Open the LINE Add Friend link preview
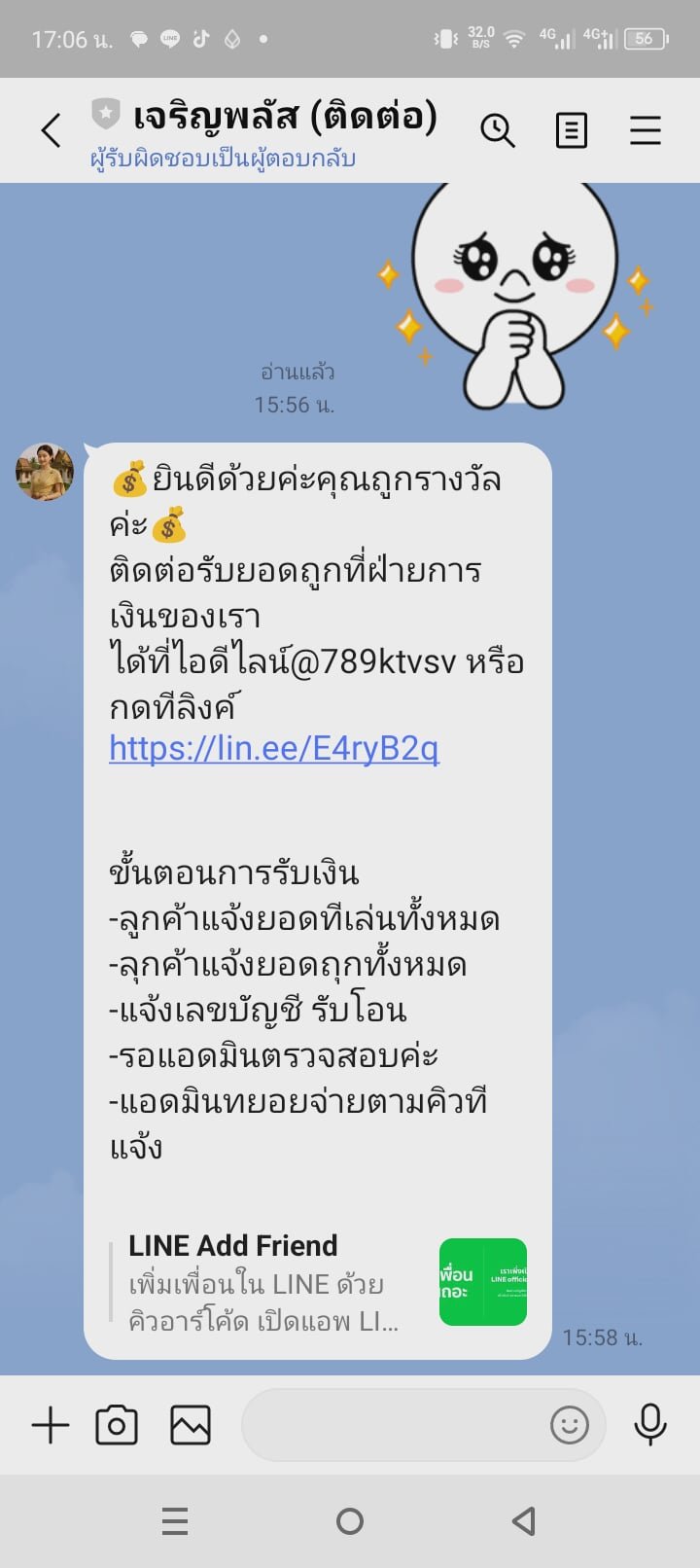 pos(318,1282)
